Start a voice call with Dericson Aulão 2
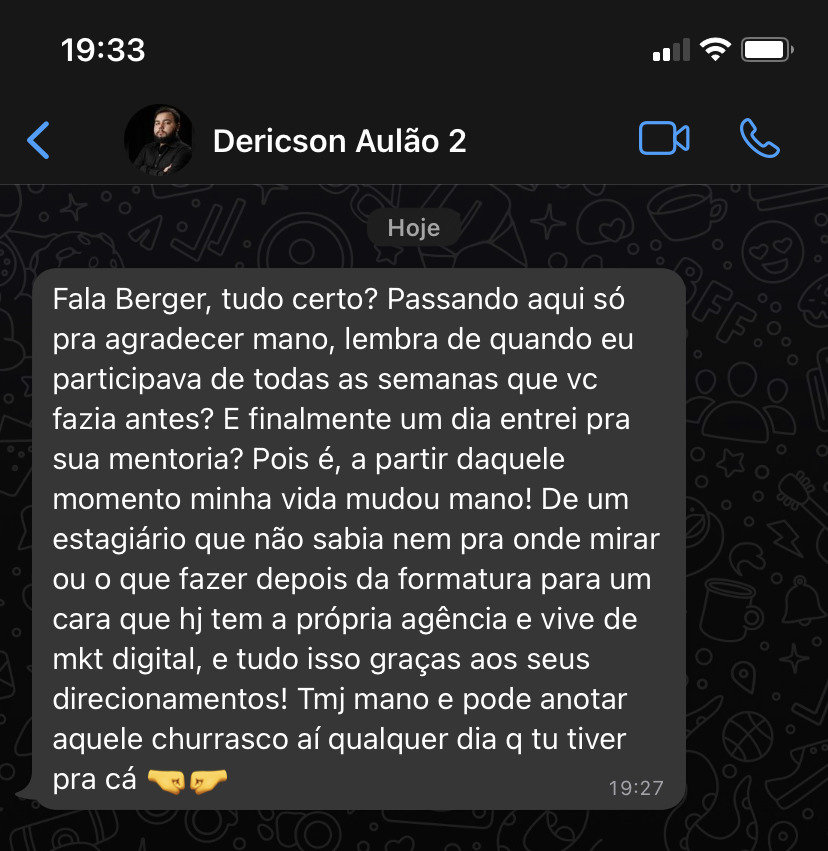This screenshot has height=851, width=828. click(x=759, y=139)
